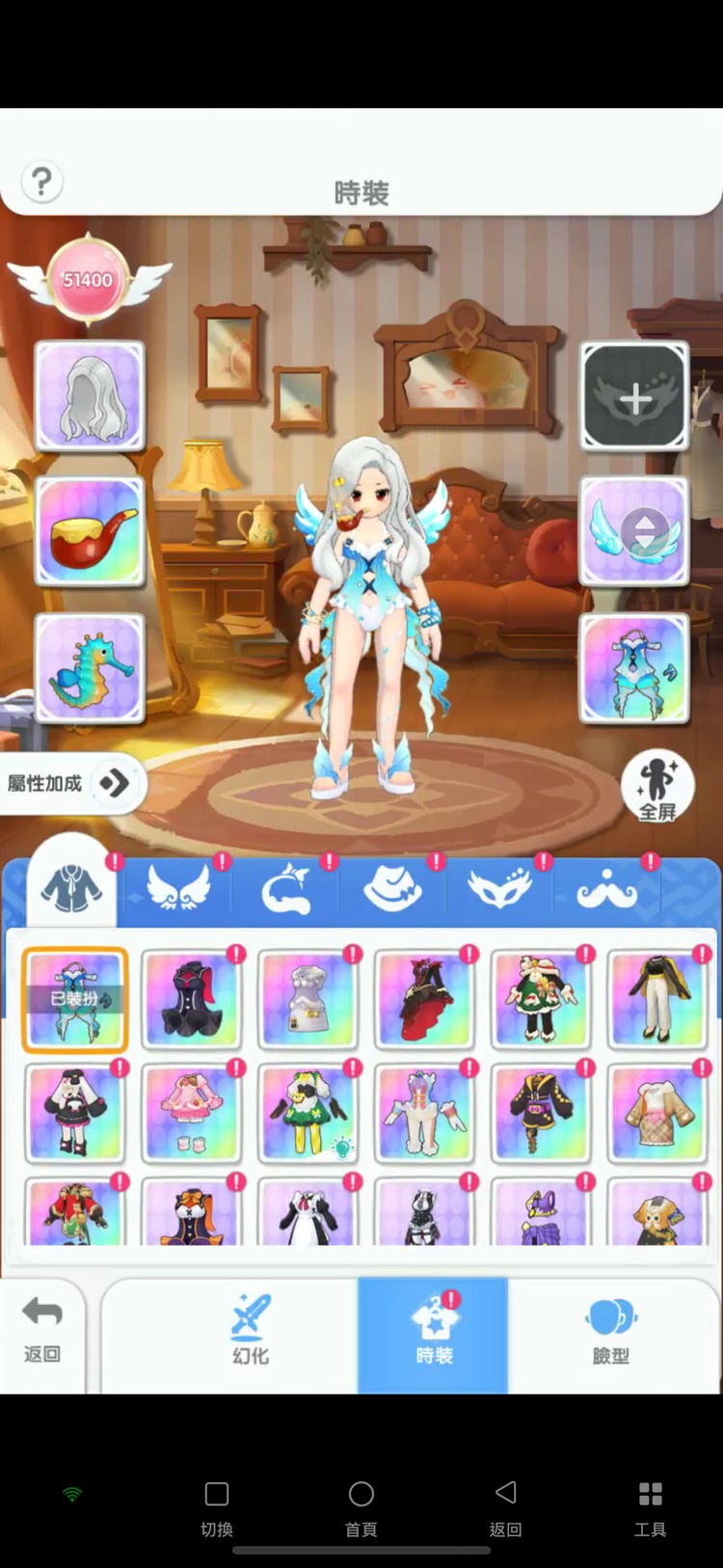
Task: Open the equipped blue outfit slot
Action: 634,668
